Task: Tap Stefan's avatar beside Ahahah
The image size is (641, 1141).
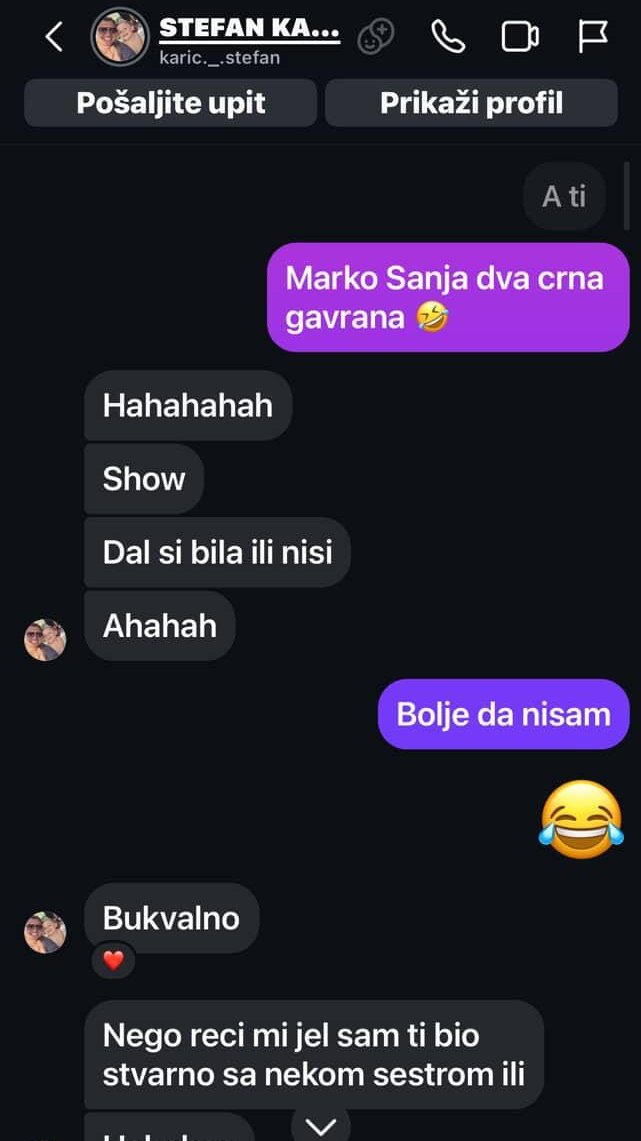Action: tap(45, 640)
